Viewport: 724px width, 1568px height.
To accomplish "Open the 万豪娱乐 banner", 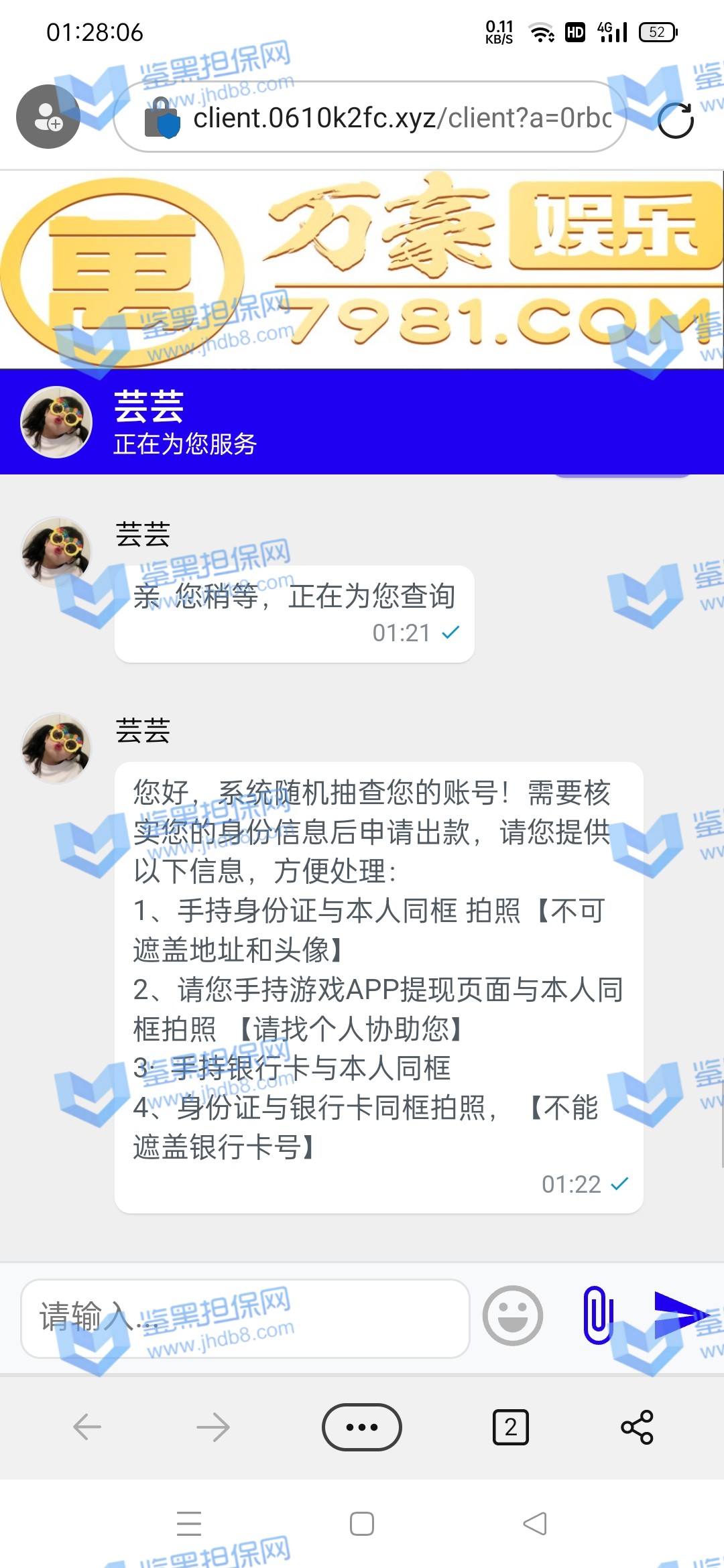I will (362, 269).
